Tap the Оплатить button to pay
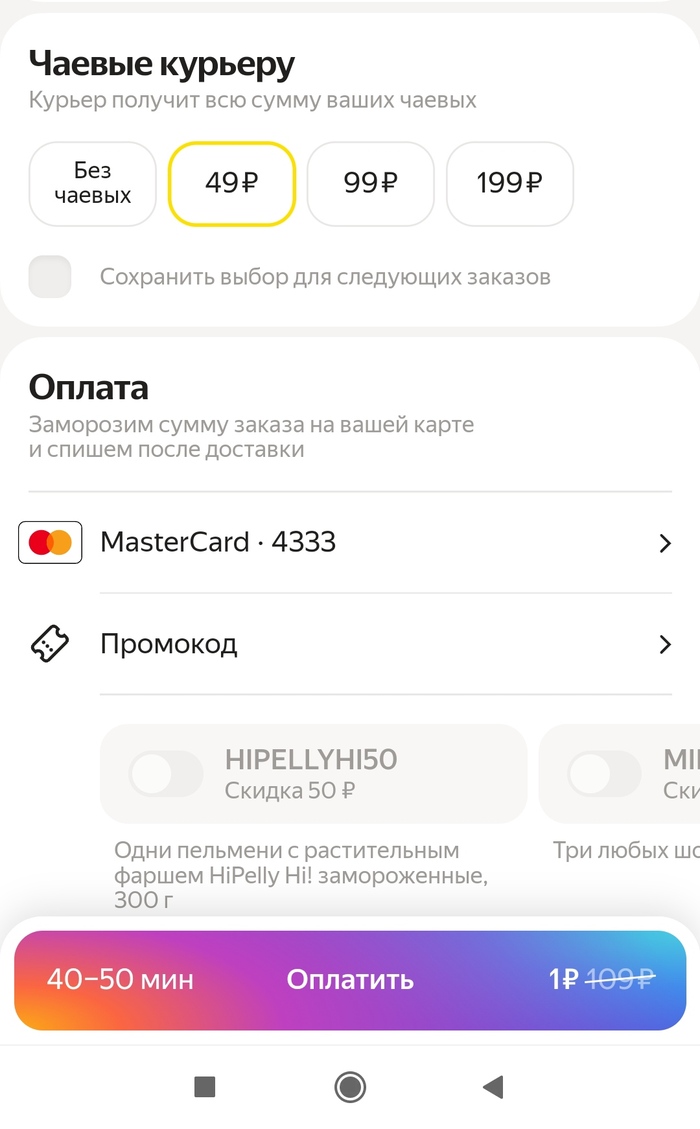The image size is (700, 1129). point(350,980)
